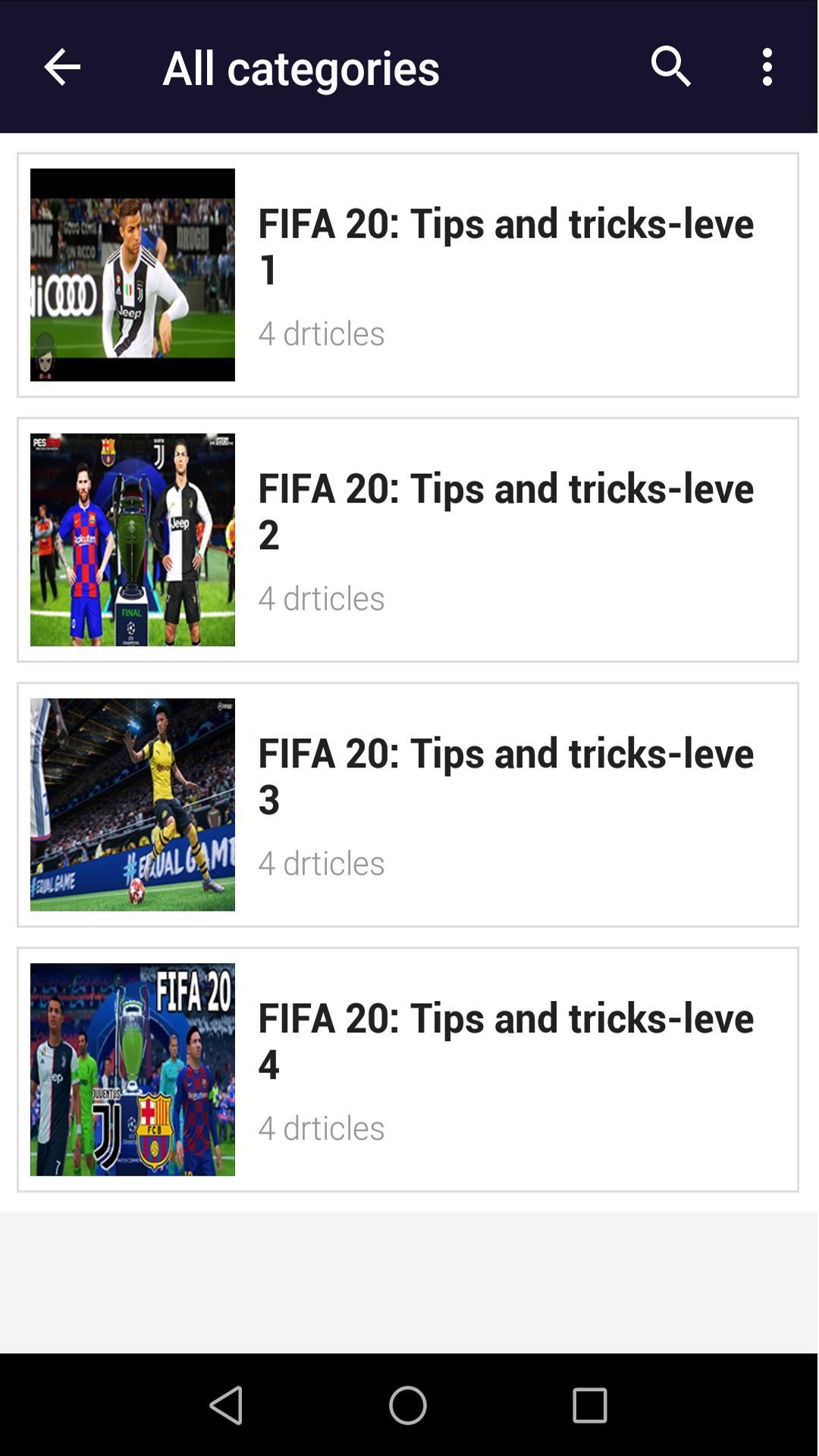The width and height of the screenshot is (819, 1456).
Task: Open the three-dot overflow menu
Action: 767,67
